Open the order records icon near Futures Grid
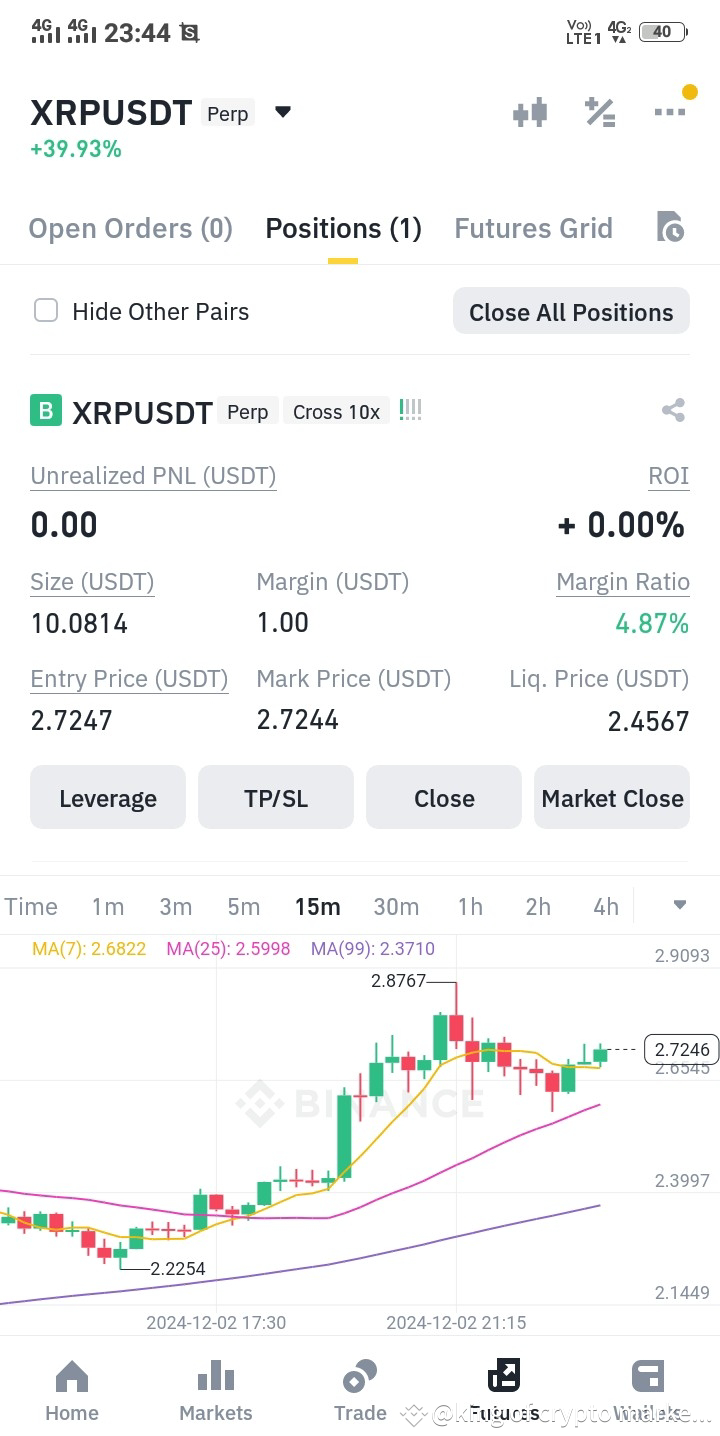This screenshot has height=1436, width=720. [670, 228]
